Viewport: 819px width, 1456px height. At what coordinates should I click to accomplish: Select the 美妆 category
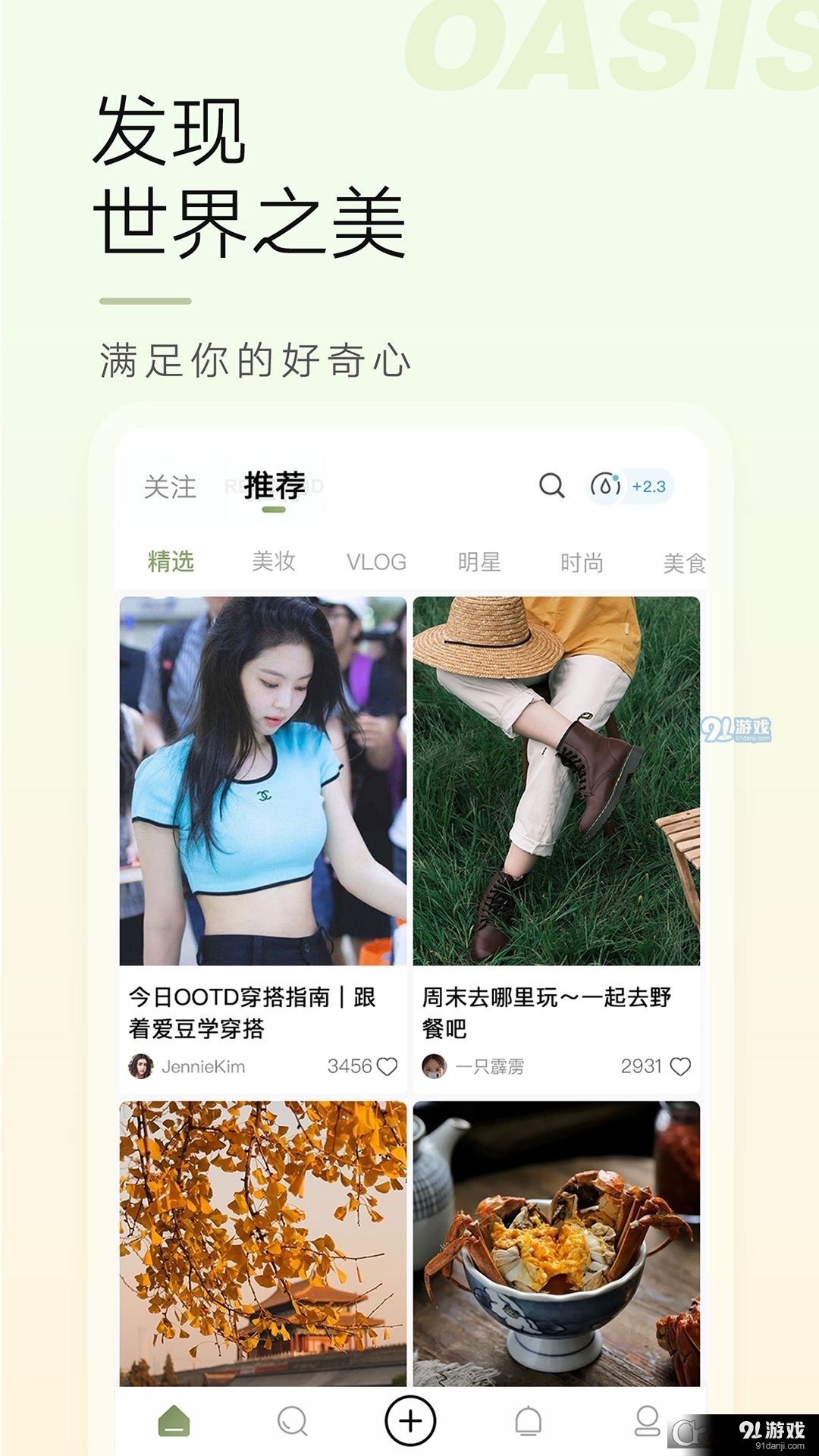(275, 561)
